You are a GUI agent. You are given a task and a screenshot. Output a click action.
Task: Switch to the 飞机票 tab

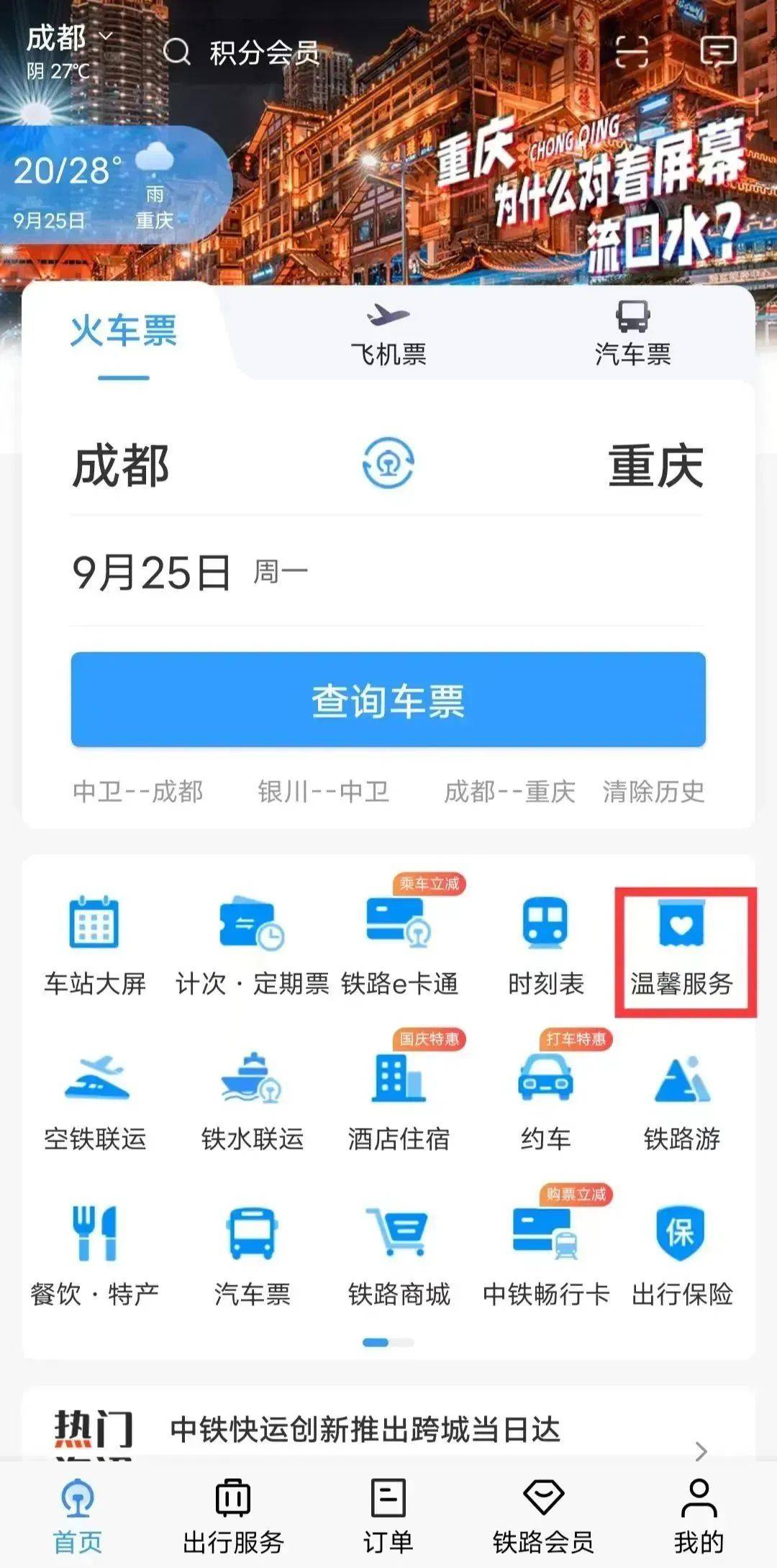click(x=388, y=335)
